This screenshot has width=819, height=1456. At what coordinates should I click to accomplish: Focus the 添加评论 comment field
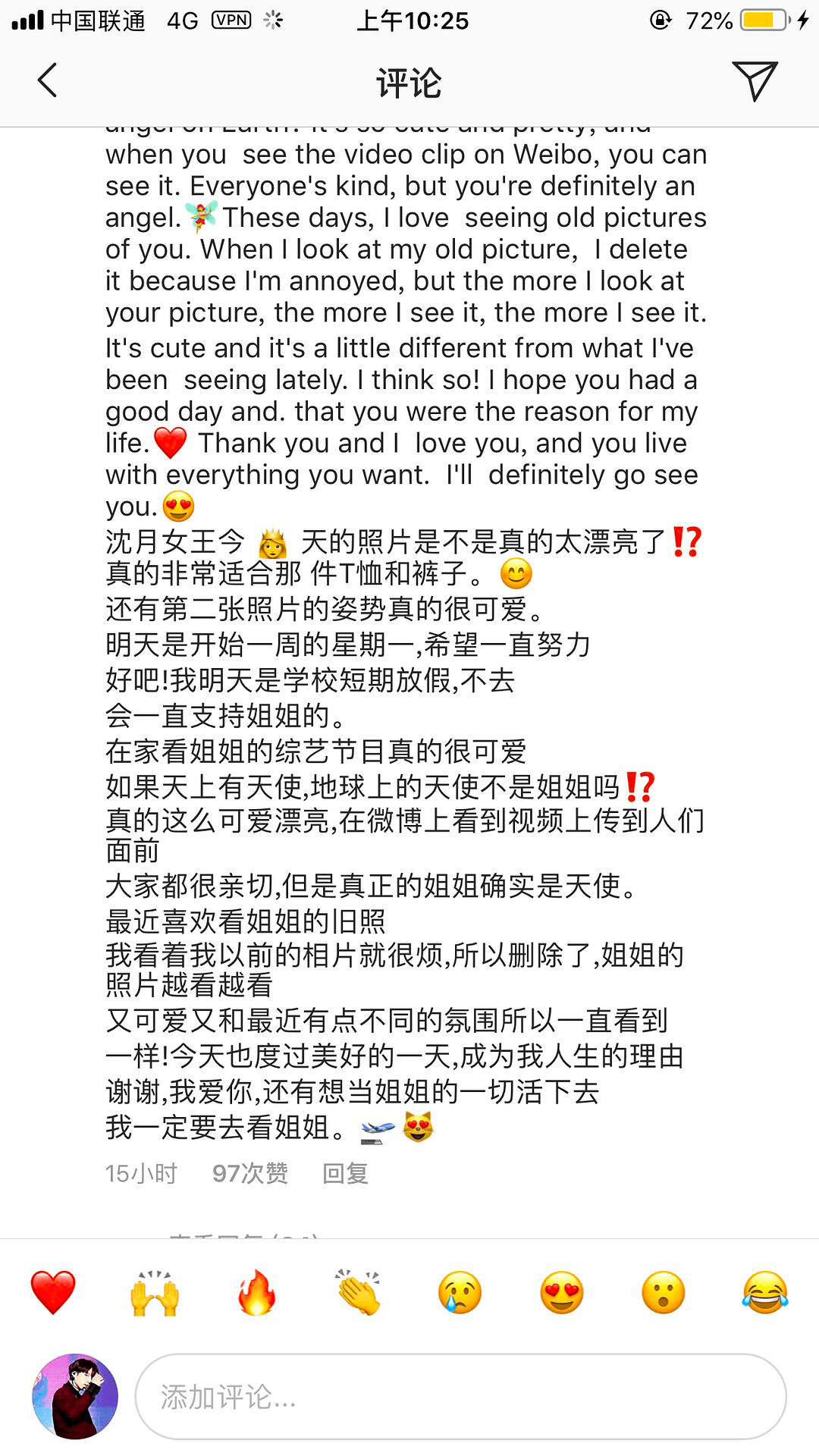pyautogui.click(x=460, y=1396)
